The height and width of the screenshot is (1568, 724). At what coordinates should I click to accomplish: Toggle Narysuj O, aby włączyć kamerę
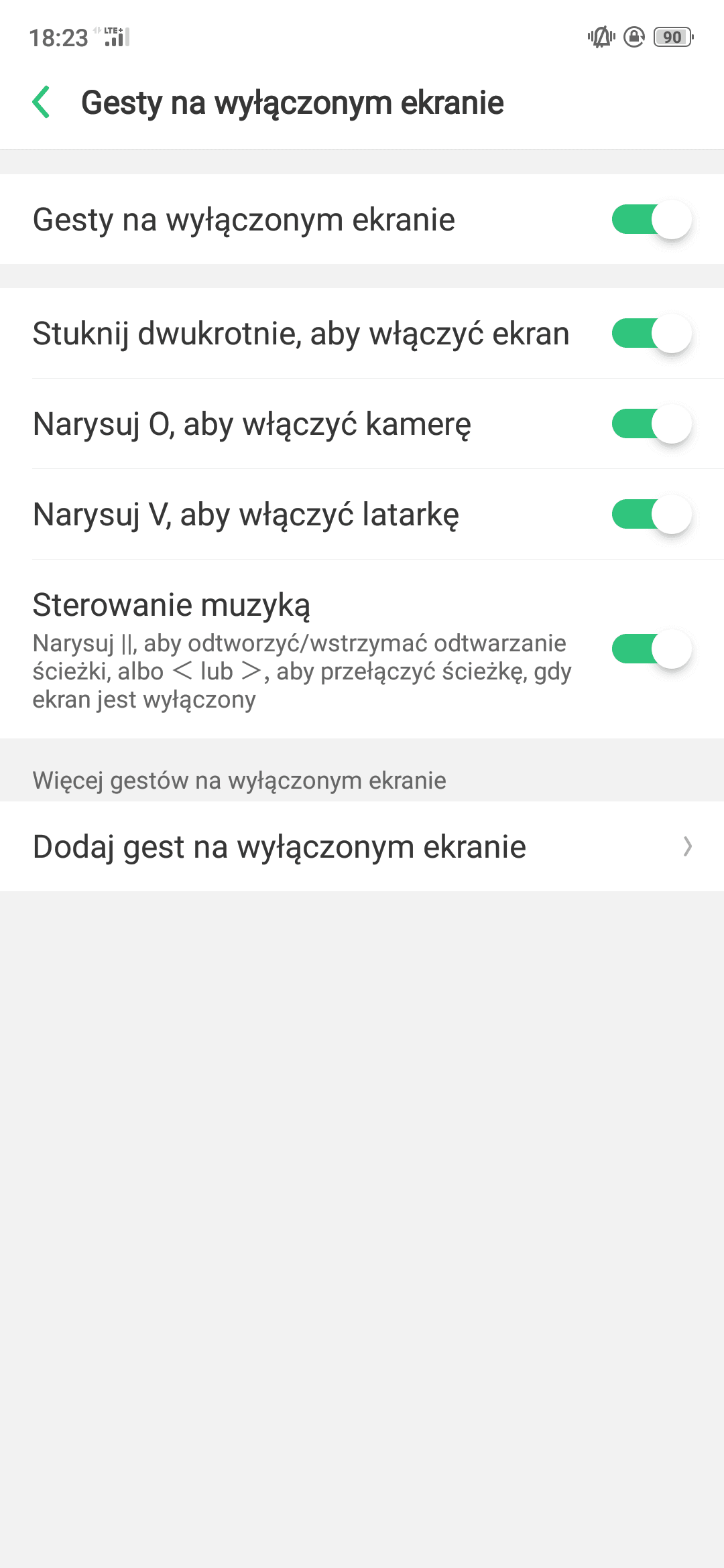tap(652, 424)
